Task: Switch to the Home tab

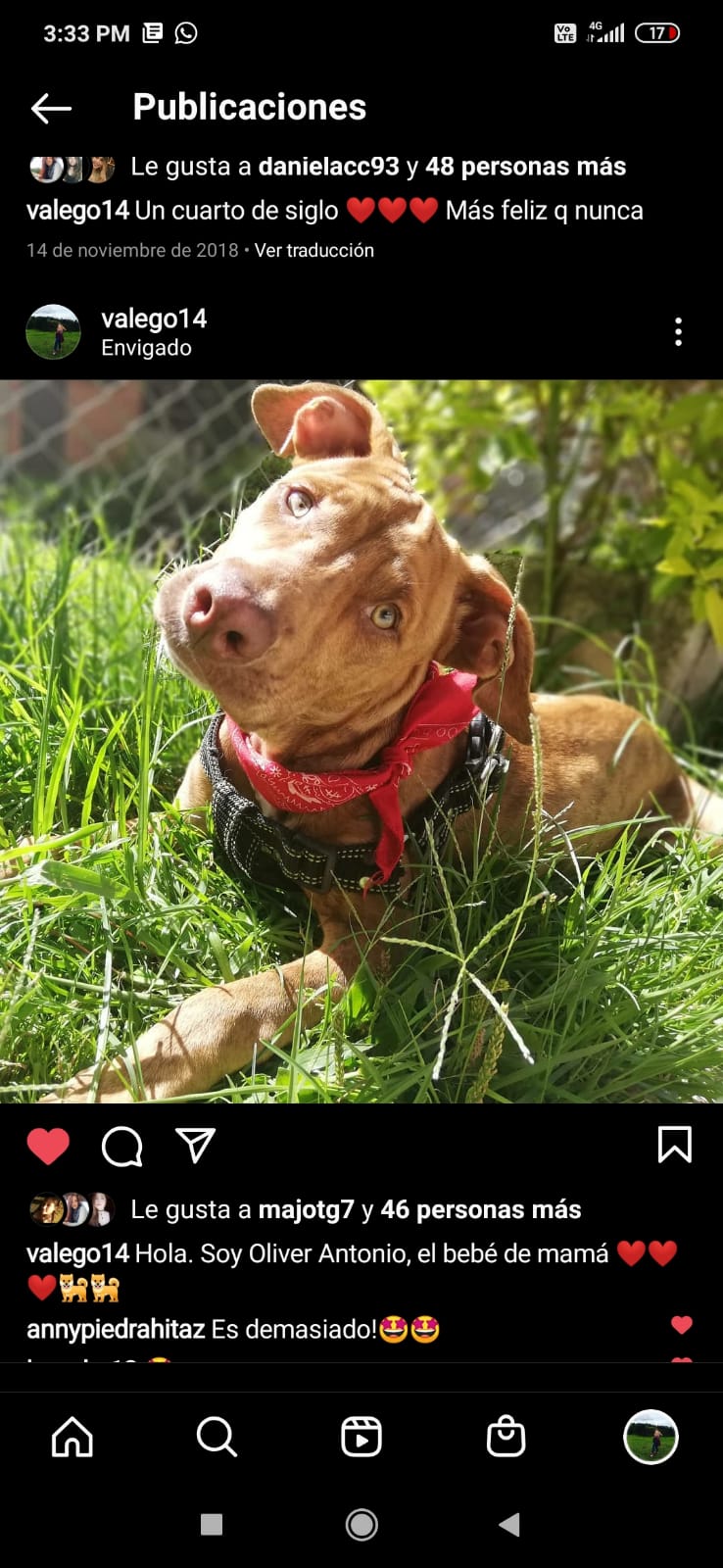Action: coord(72,1438)
